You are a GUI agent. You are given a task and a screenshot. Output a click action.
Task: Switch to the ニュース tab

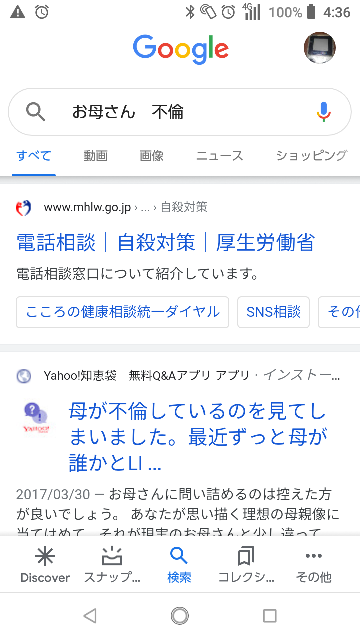tap(220, 156)
